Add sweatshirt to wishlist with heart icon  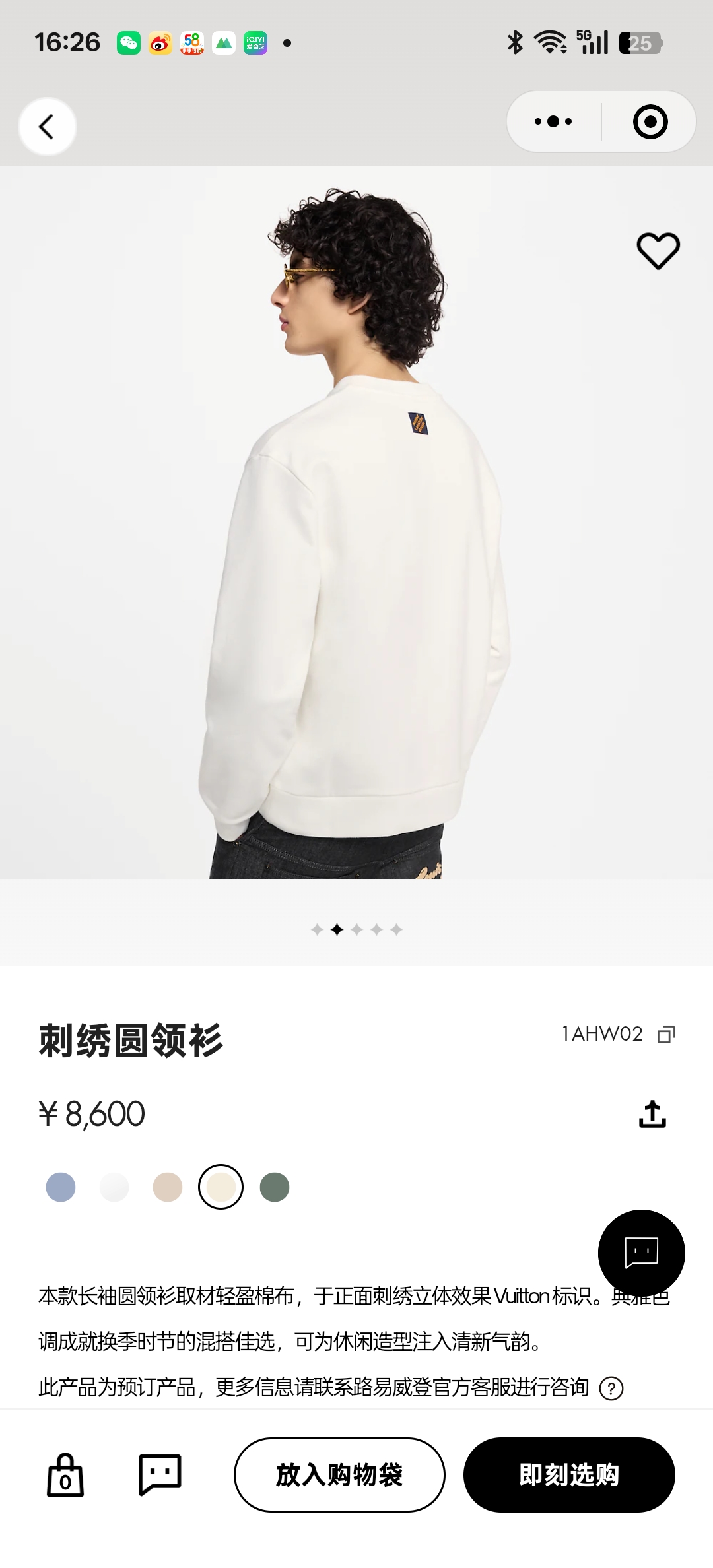pyautogui.click(x=658, y=251)
